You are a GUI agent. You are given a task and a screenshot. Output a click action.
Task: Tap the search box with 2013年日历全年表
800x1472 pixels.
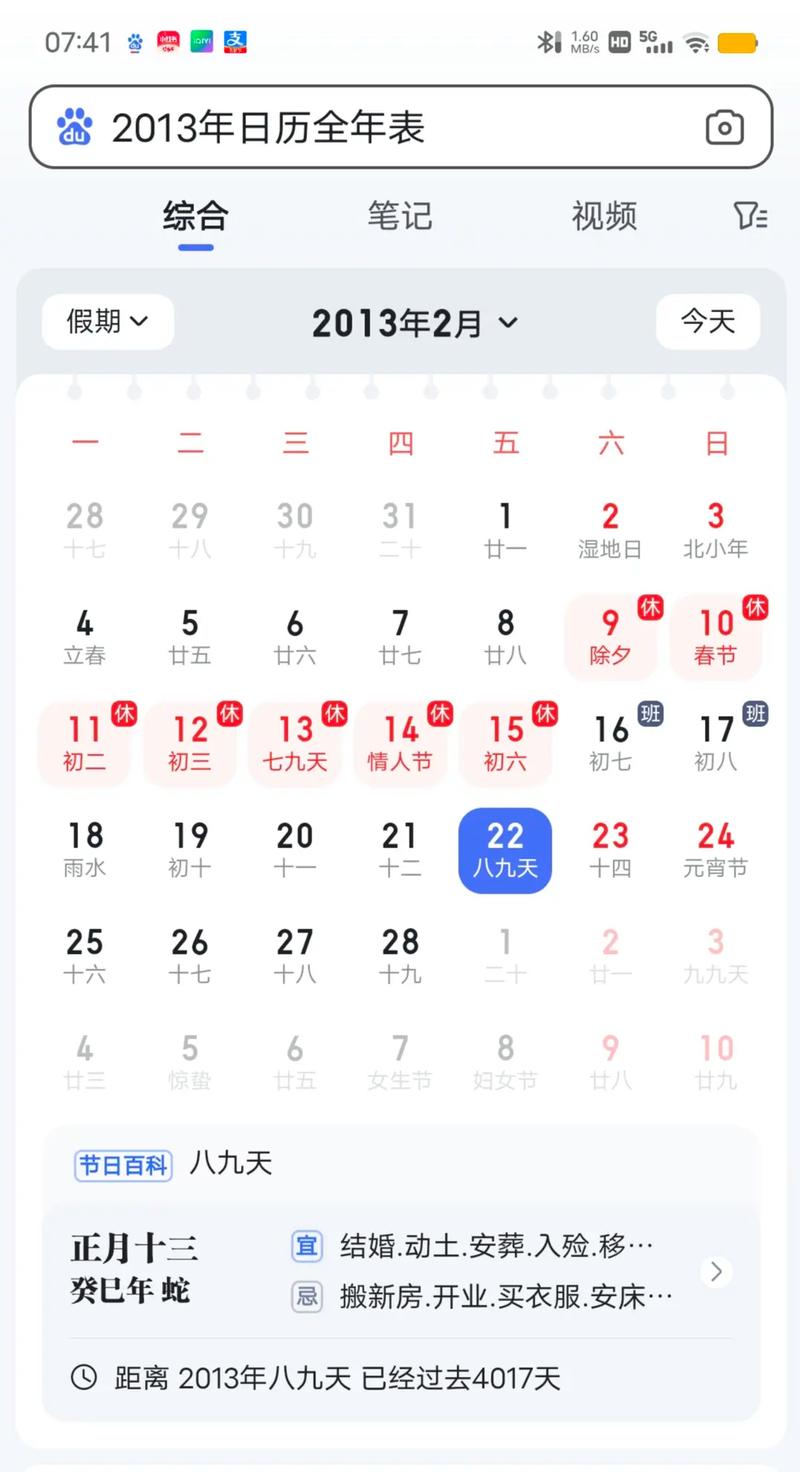tap(380, 127)
